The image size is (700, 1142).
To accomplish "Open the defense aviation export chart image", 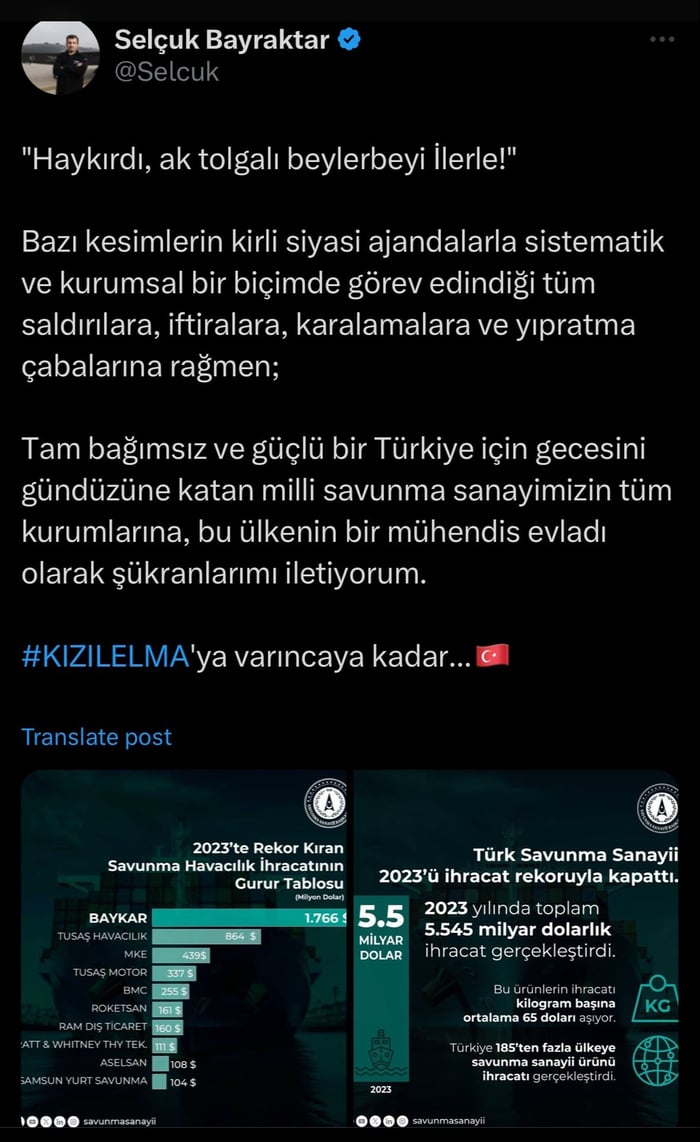I will (x=185, y=950).
